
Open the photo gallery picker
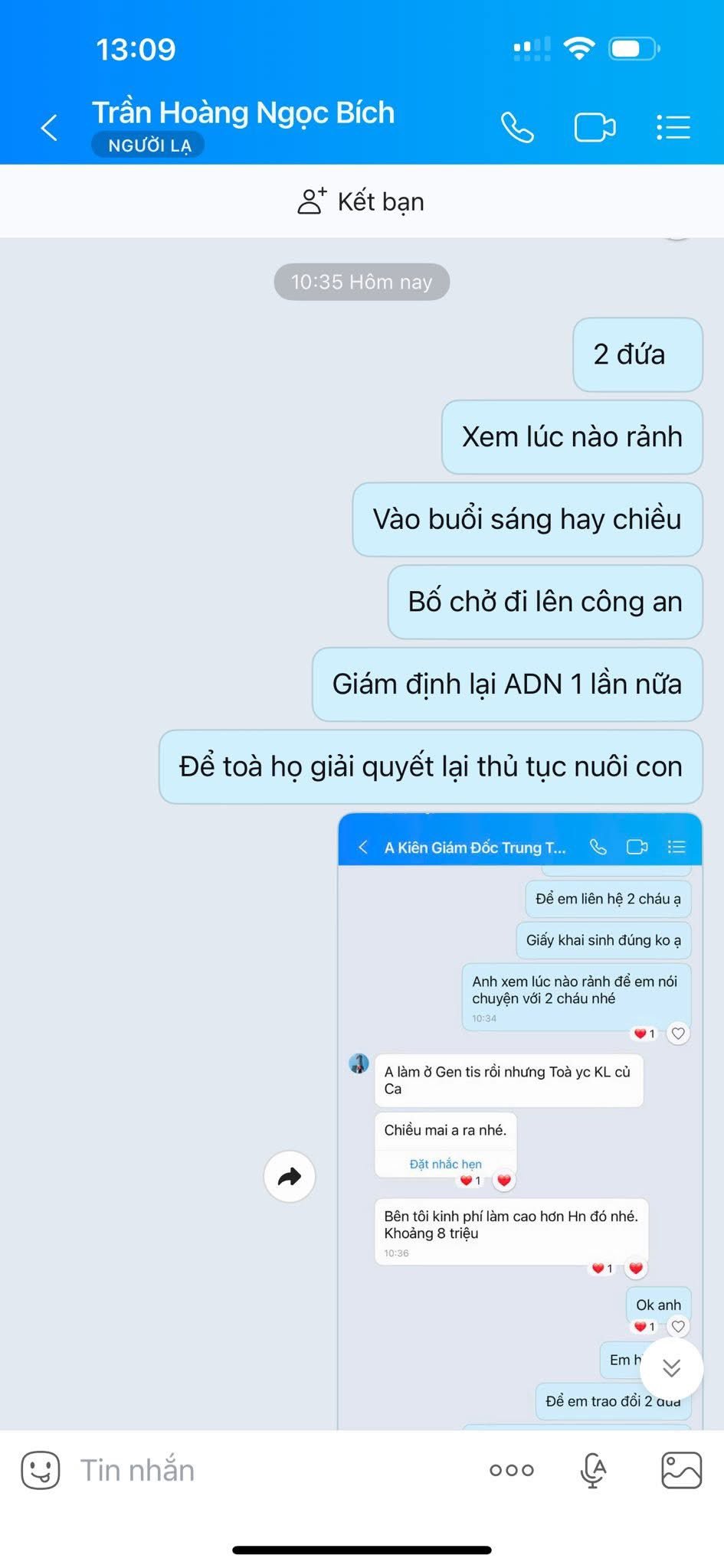[x=680, y=1470]
